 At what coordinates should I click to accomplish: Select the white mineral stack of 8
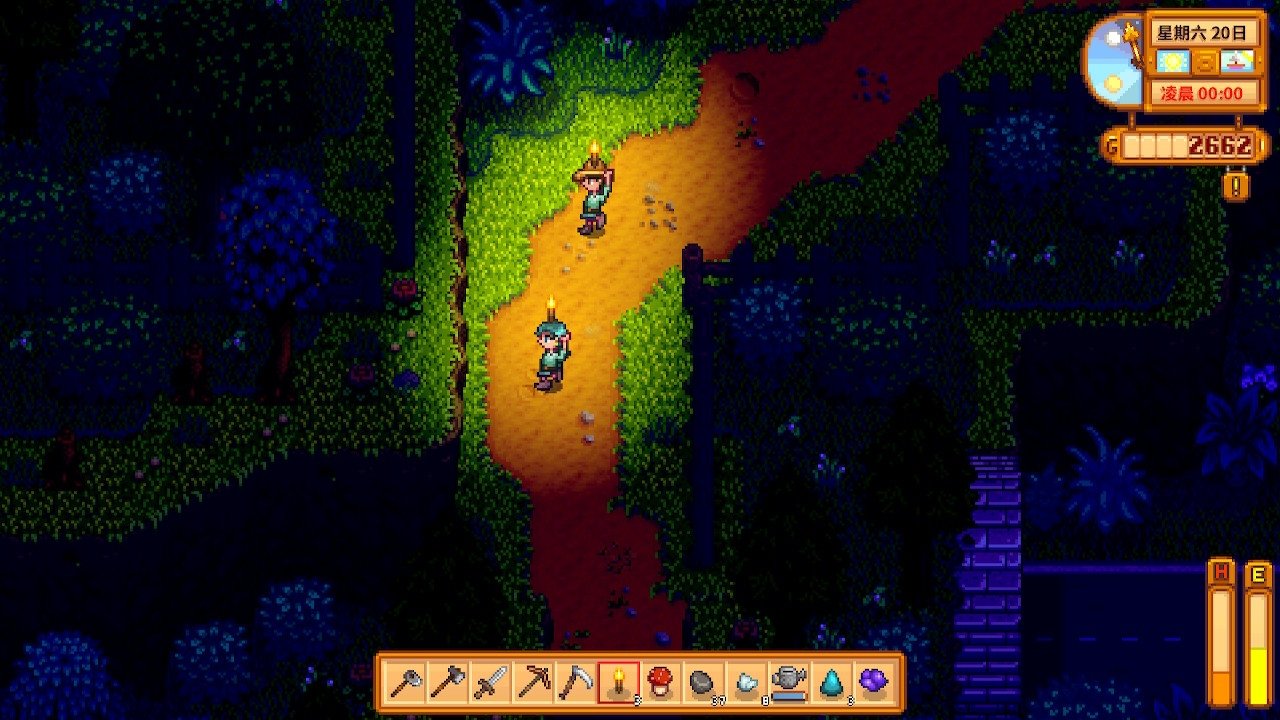coord(745,682)
